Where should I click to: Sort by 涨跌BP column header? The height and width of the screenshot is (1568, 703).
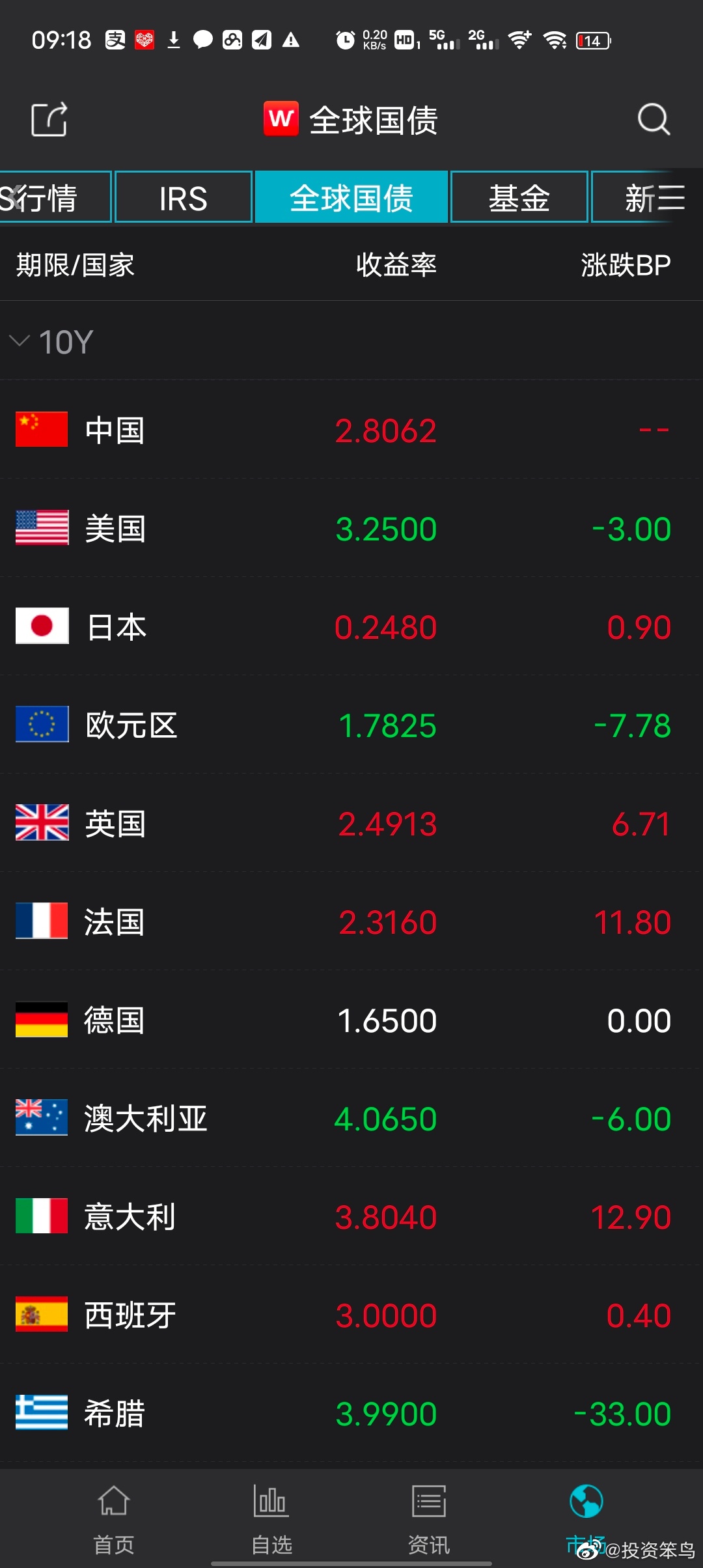pyautogui.click(x=626, y=265)
